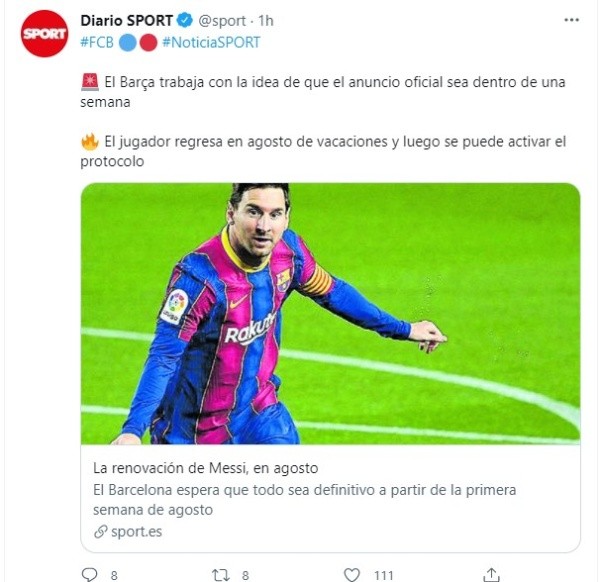
Task: Open the tweet's three-dot overflow menu
Action: tap(570, 20)
